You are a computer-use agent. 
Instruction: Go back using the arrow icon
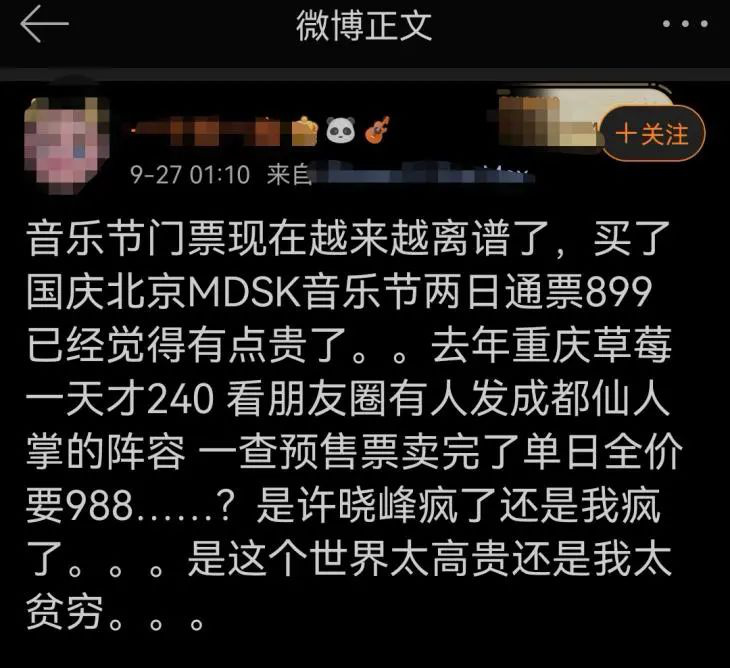click(44, 25)
